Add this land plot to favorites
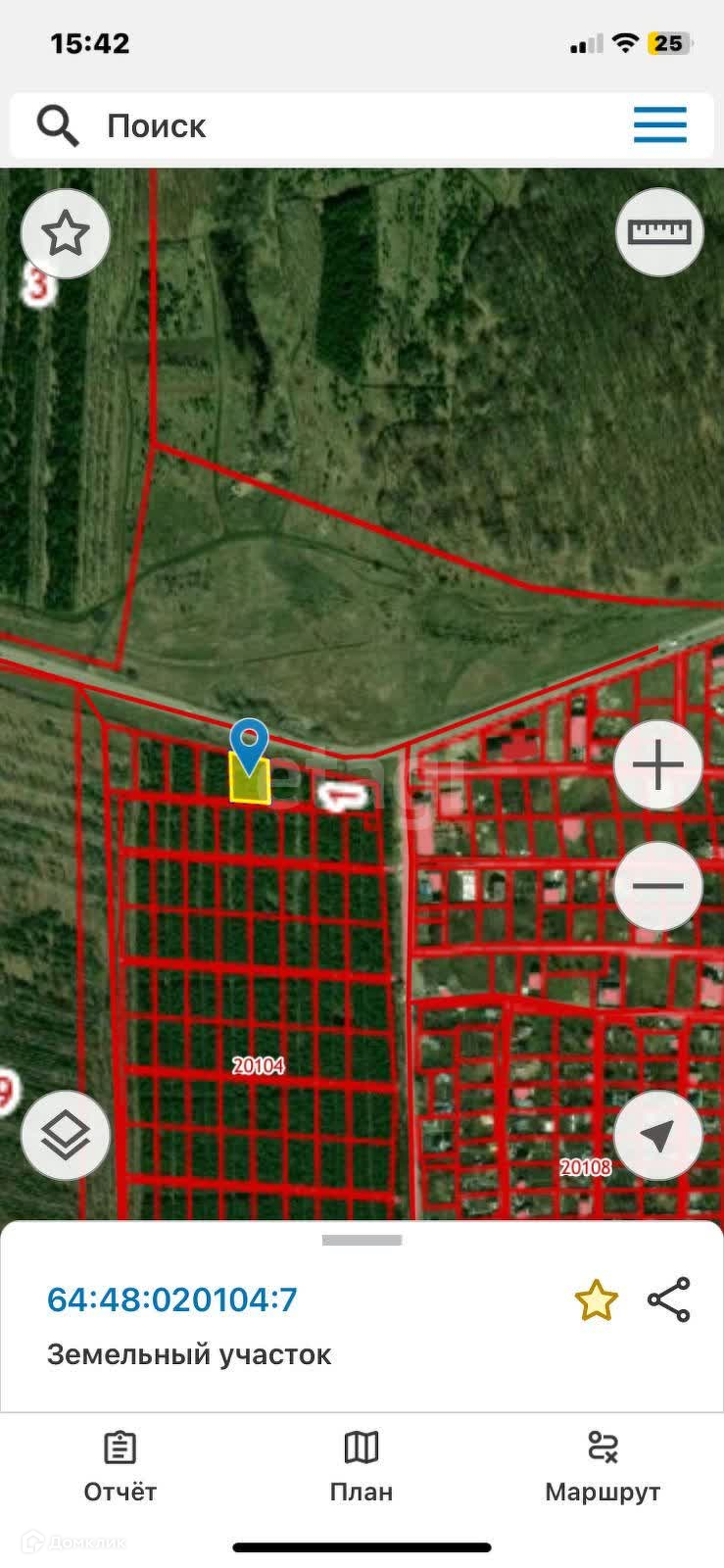Screen dimensions: 724x1568 coord(596,1300)
